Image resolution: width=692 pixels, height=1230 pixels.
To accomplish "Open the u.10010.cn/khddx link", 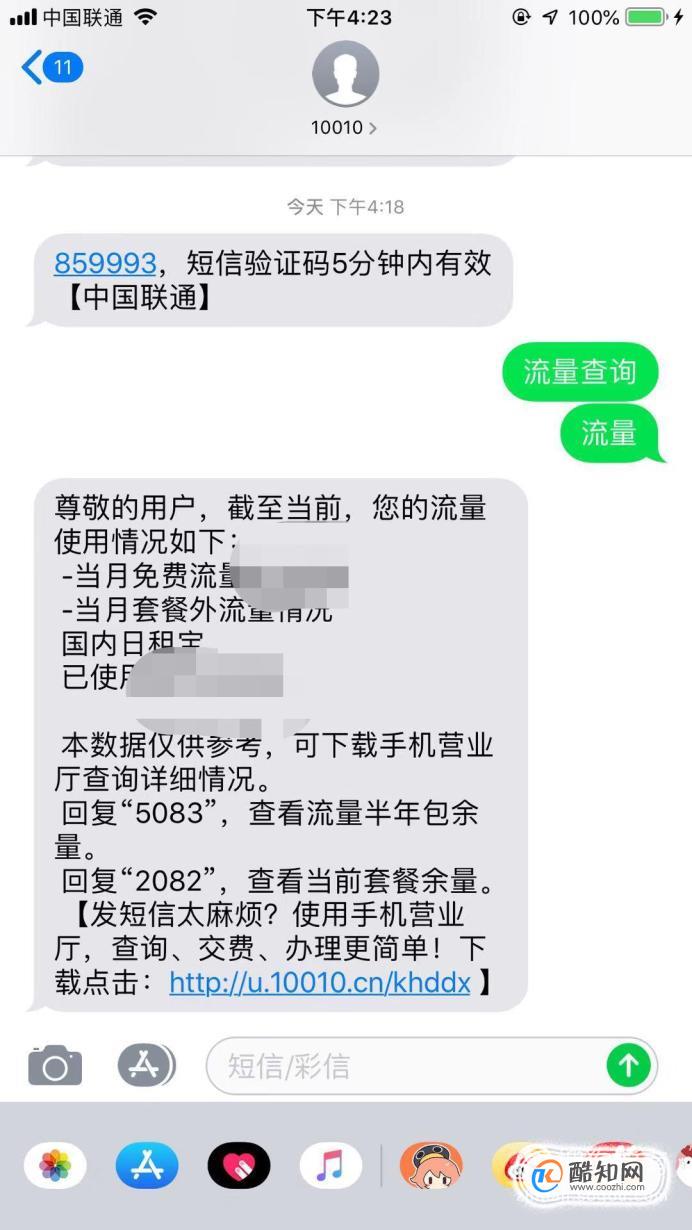I will pyautogui.click(x=319, y=982).
